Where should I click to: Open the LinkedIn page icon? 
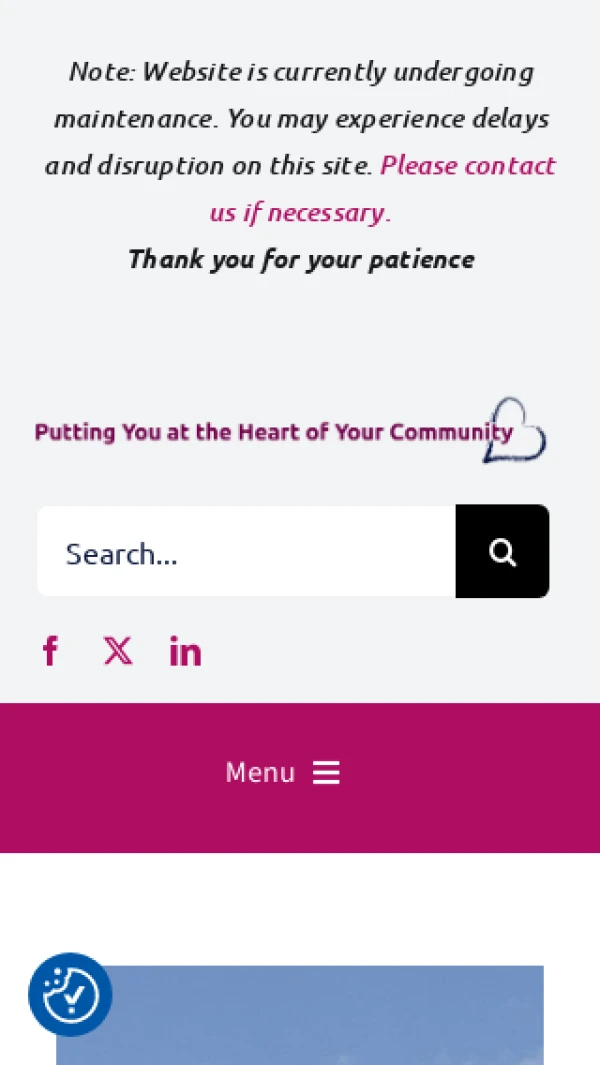(x=185, y=652)
